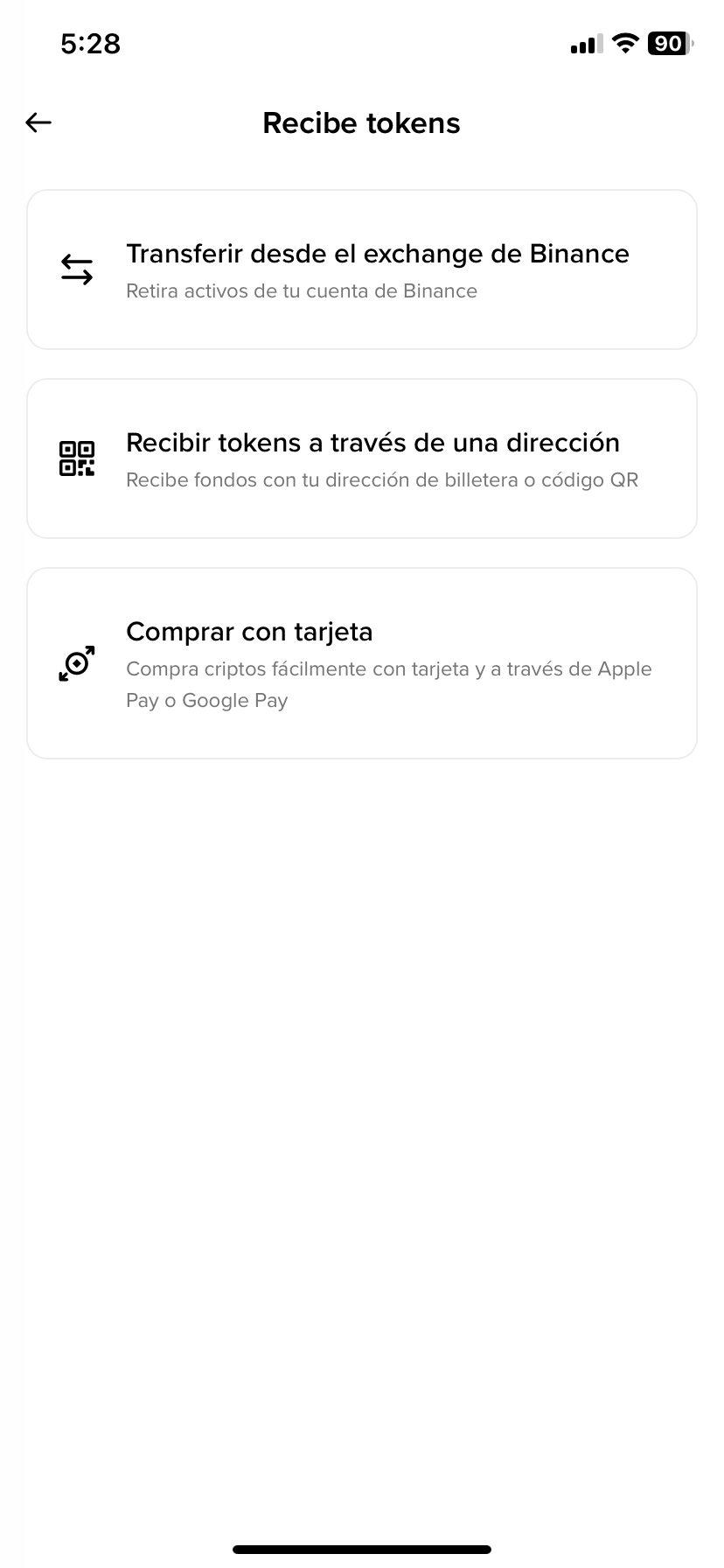Go back using the arrow icon
The image size is (724, 1568).
38,123
